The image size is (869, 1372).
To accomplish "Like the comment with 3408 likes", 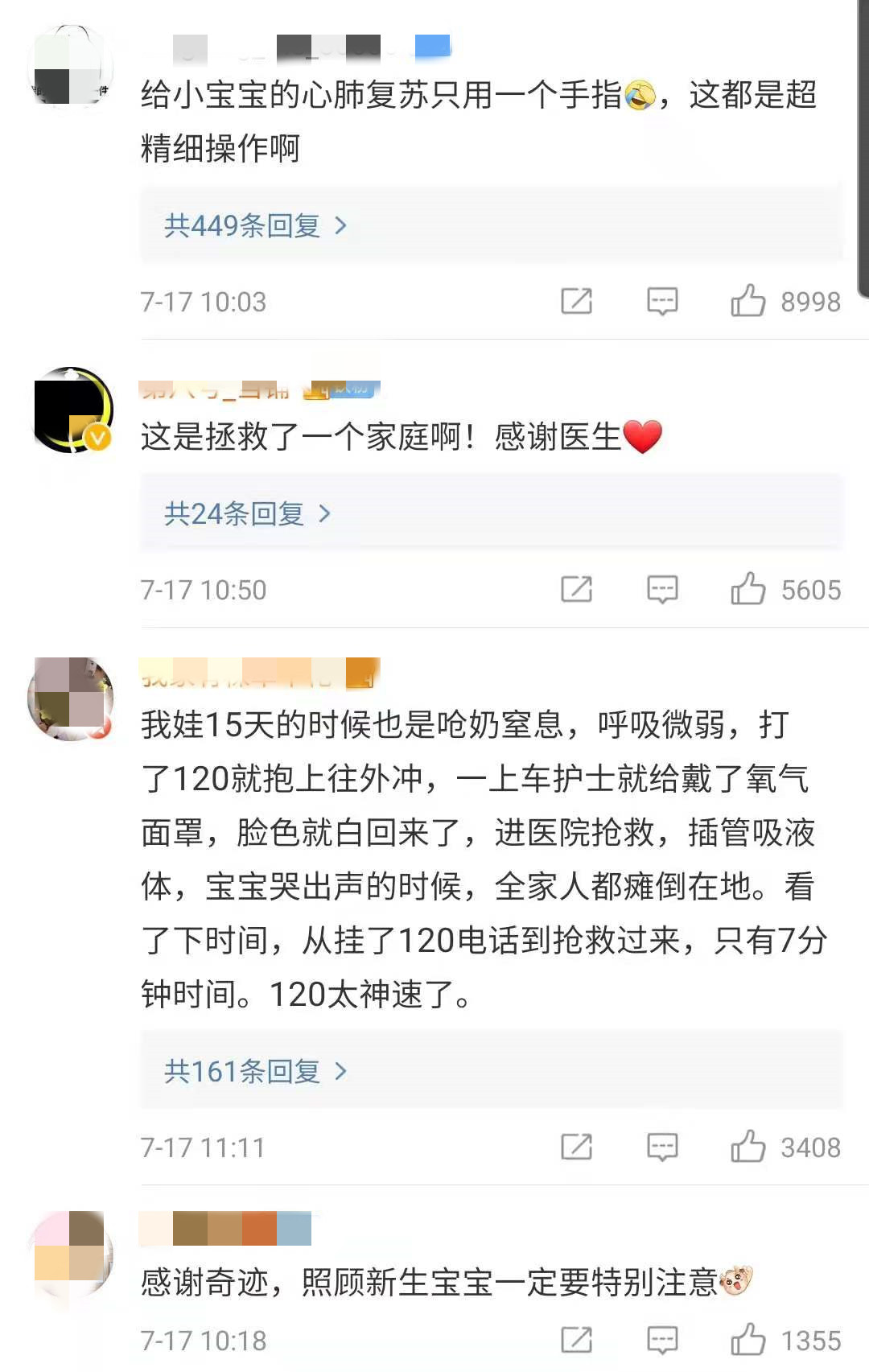I will tap(748, 1147).
